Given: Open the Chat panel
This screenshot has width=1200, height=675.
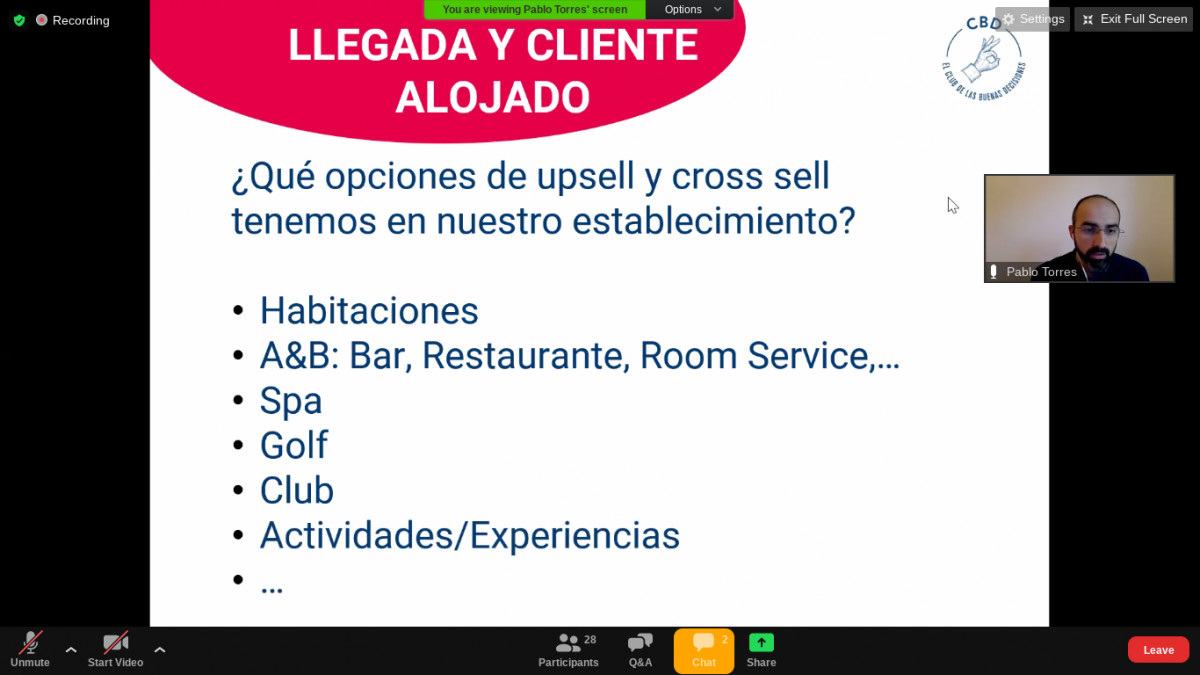Looking at the screenshot, I should tap(704, 650).
